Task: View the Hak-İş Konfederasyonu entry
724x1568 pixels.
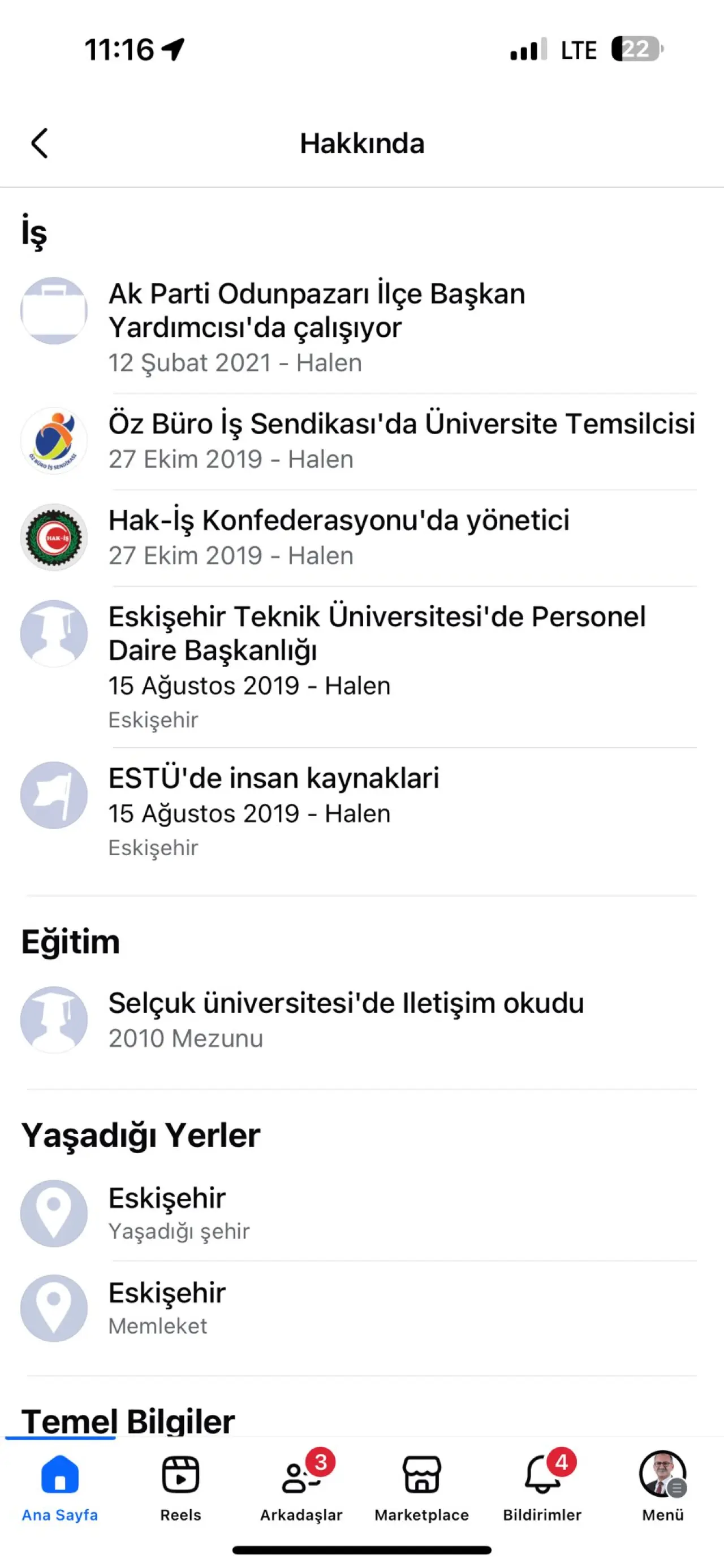Action: (339, 521)
